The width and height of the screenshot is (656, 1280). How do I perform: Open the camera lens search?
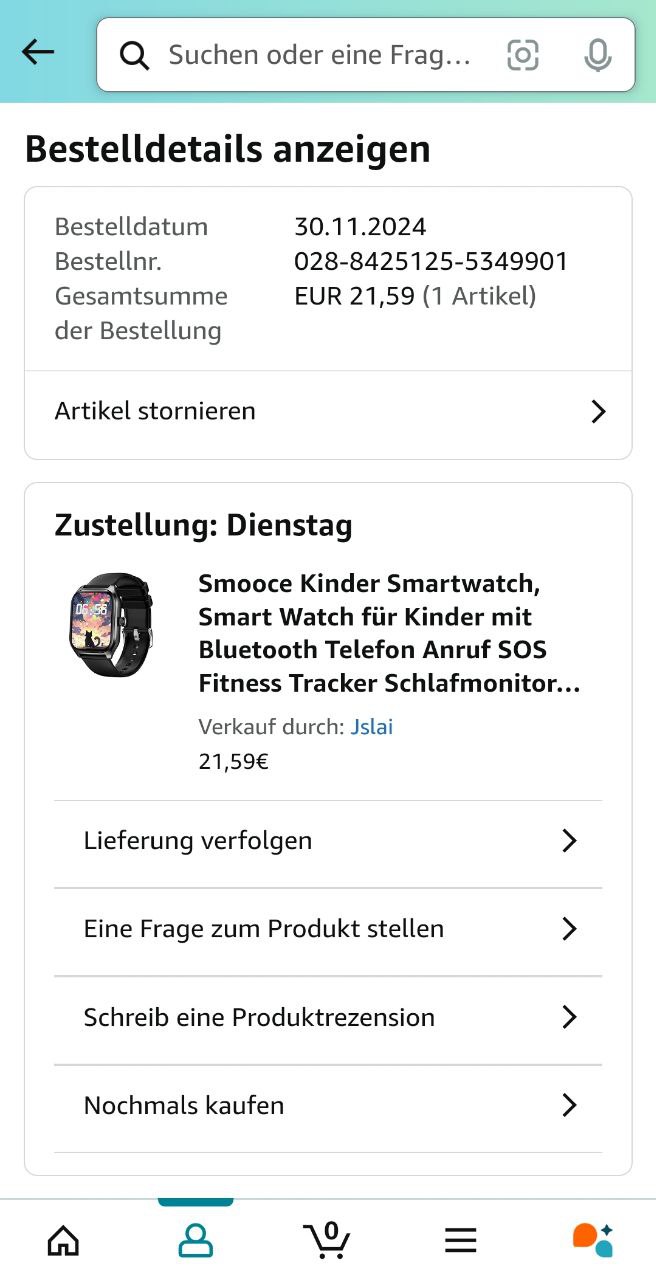(523, 55)
